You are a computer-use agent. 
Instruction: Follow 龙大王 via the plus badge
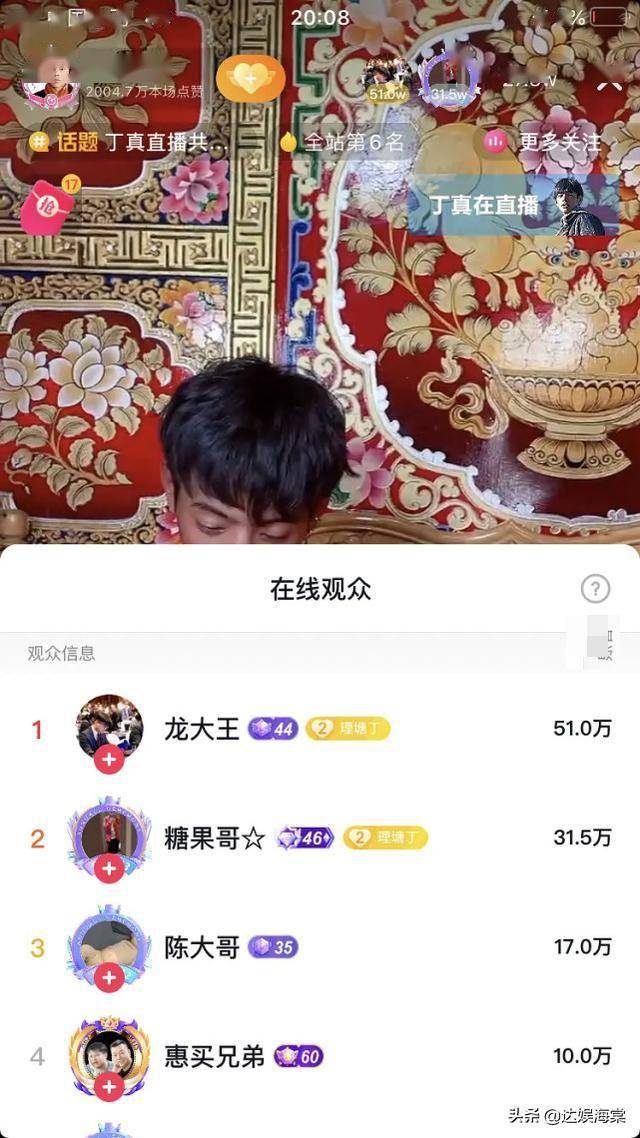(109, 760)
